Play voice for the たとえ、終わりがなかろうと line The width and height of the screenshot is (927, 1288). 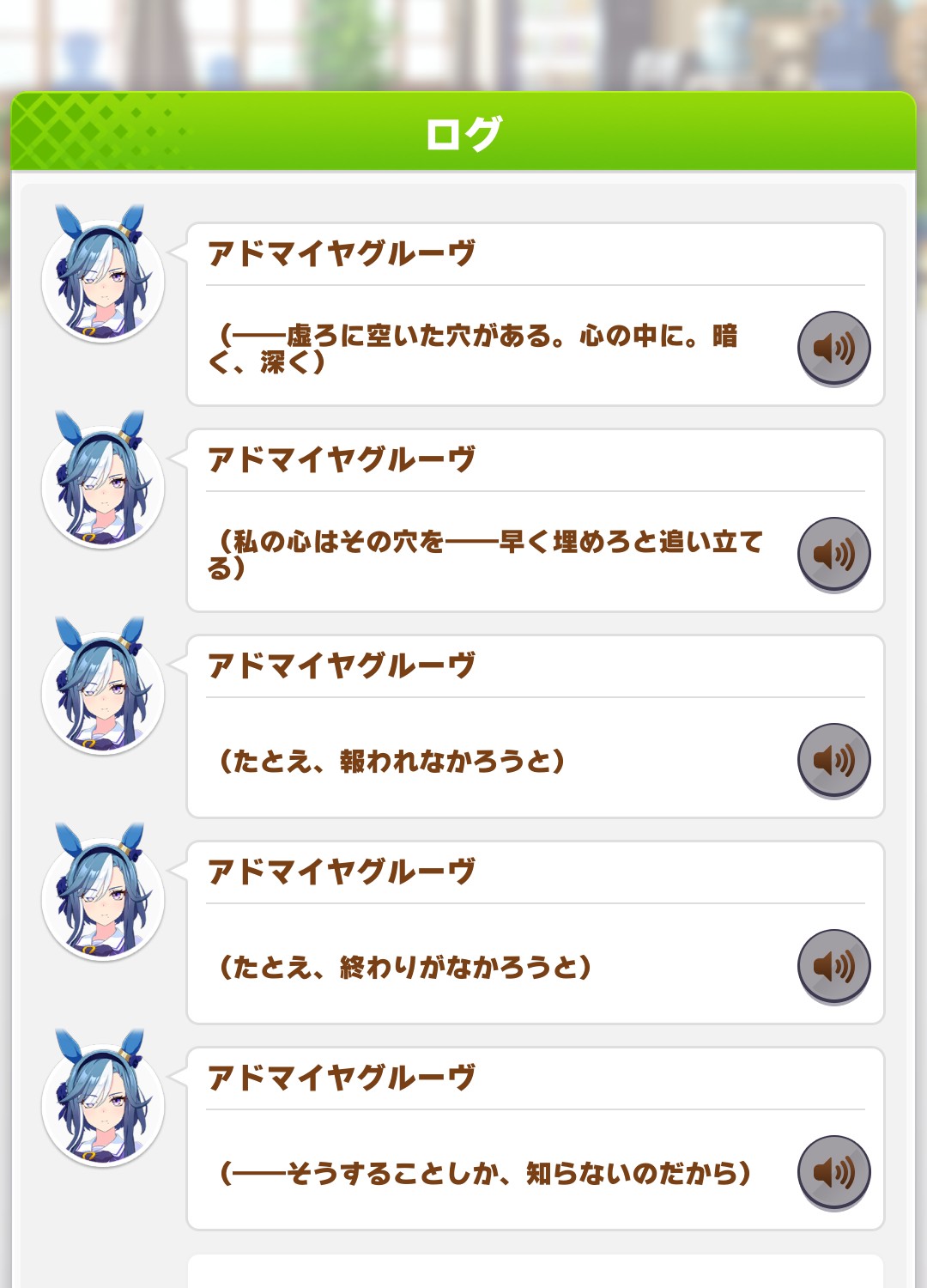click(833, 966)
